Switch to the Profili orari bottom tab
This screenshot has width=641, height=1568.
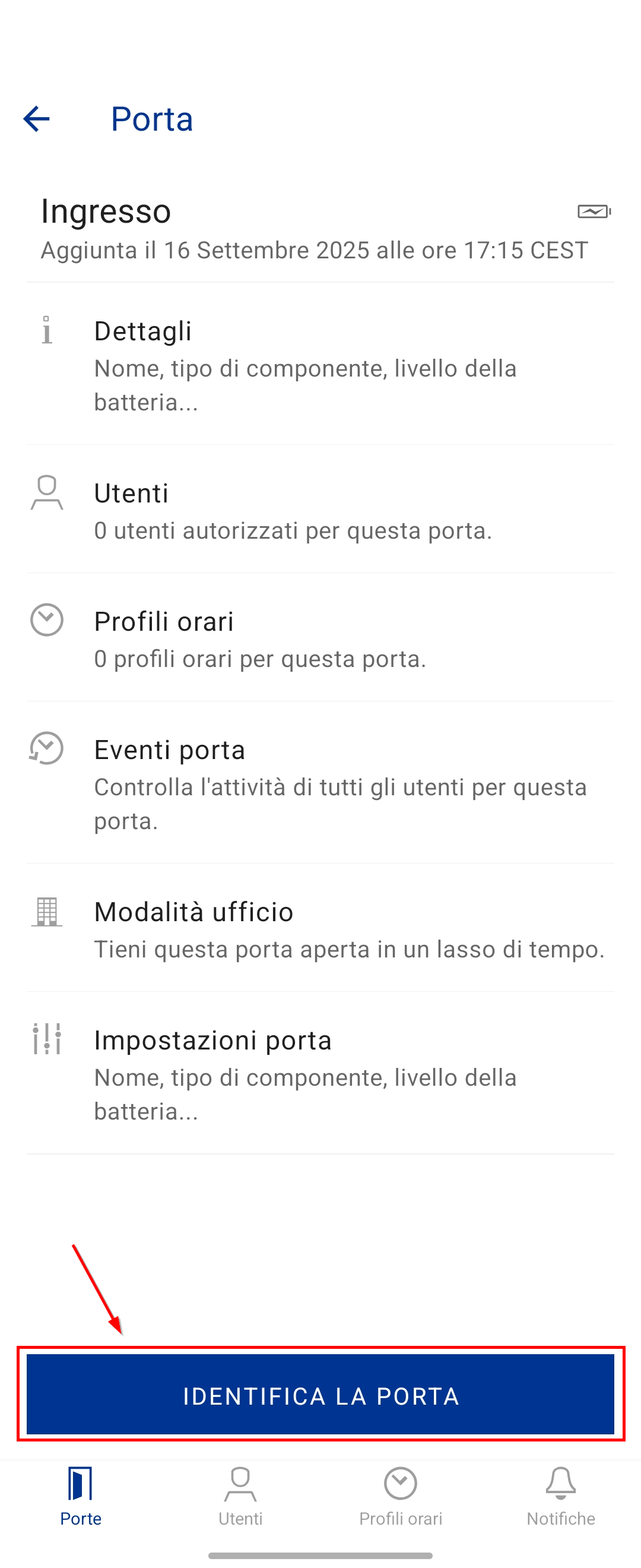(400, 1496)
